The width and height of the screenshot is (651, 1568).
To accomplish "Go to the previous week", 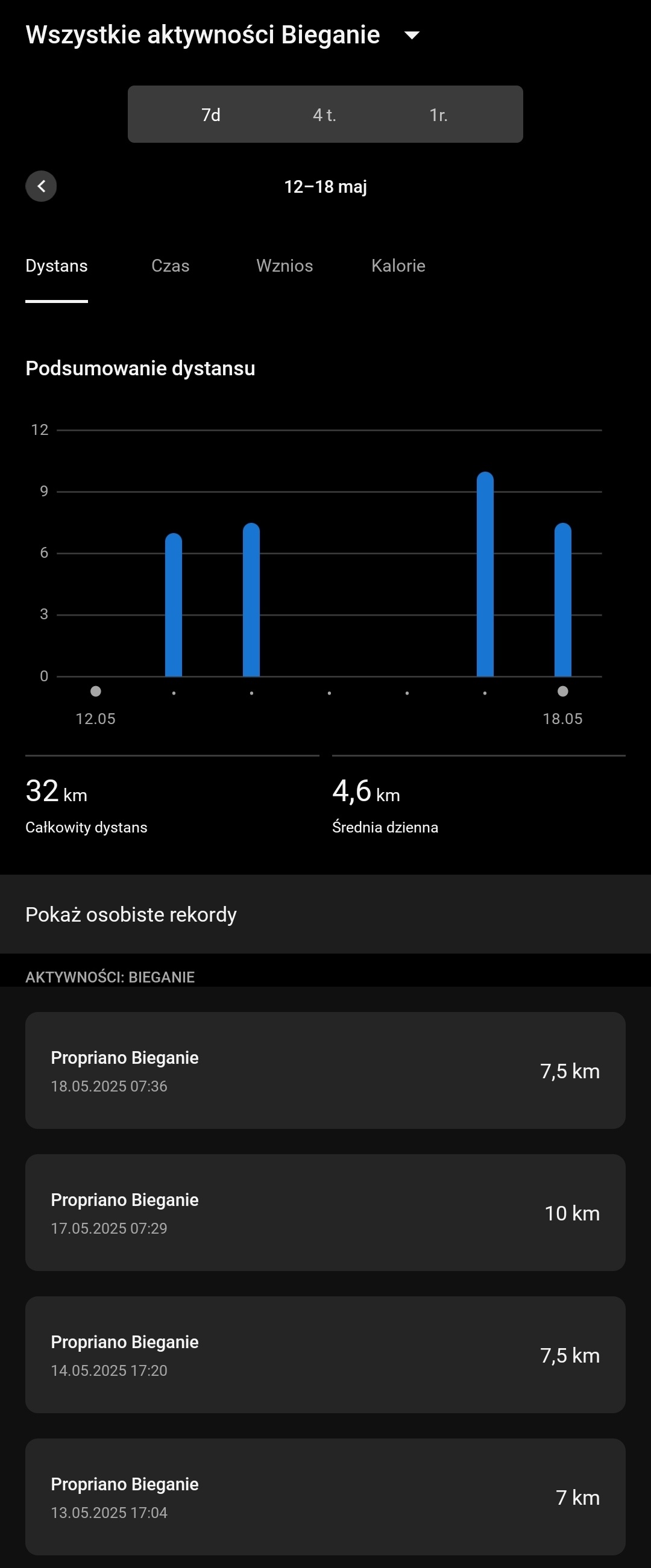I will tap(41, 186).
